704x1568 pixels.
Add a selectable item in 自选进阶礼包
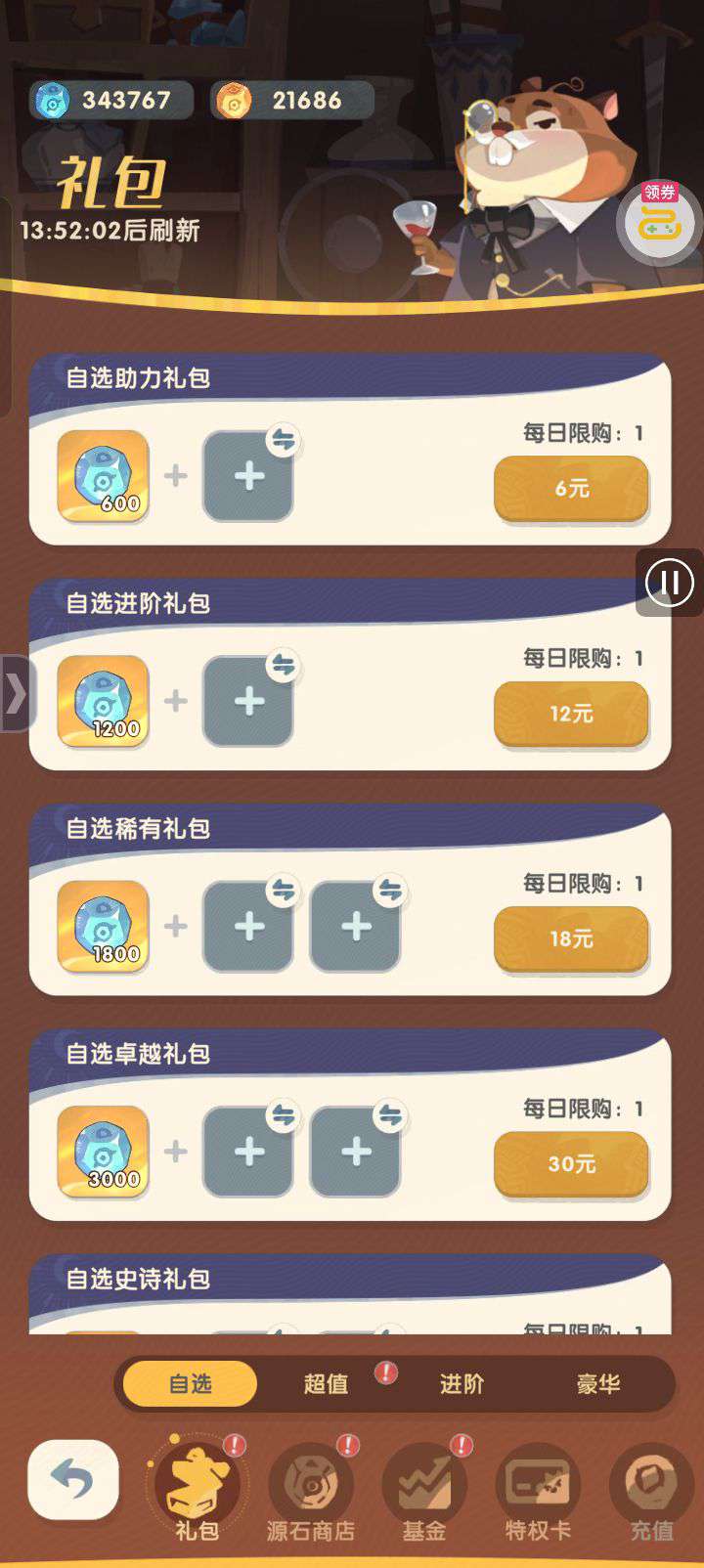[x=248, y=701]
